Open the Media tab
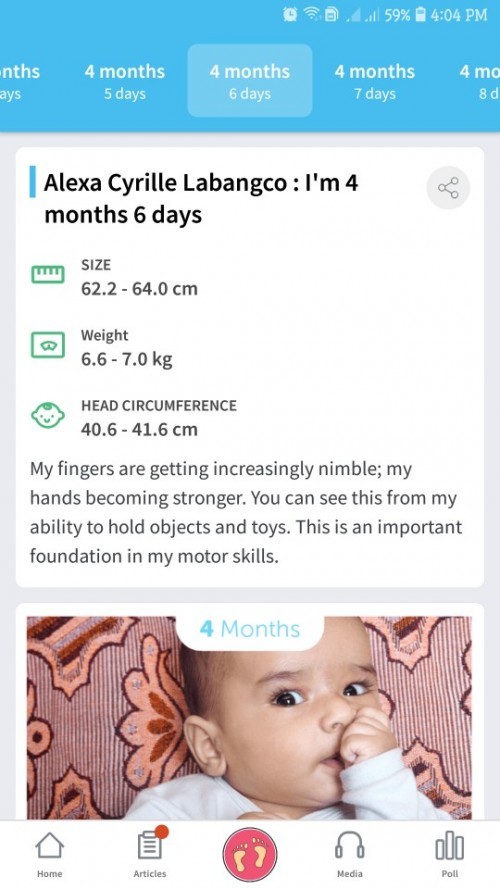500x889 pixels. 350,855
